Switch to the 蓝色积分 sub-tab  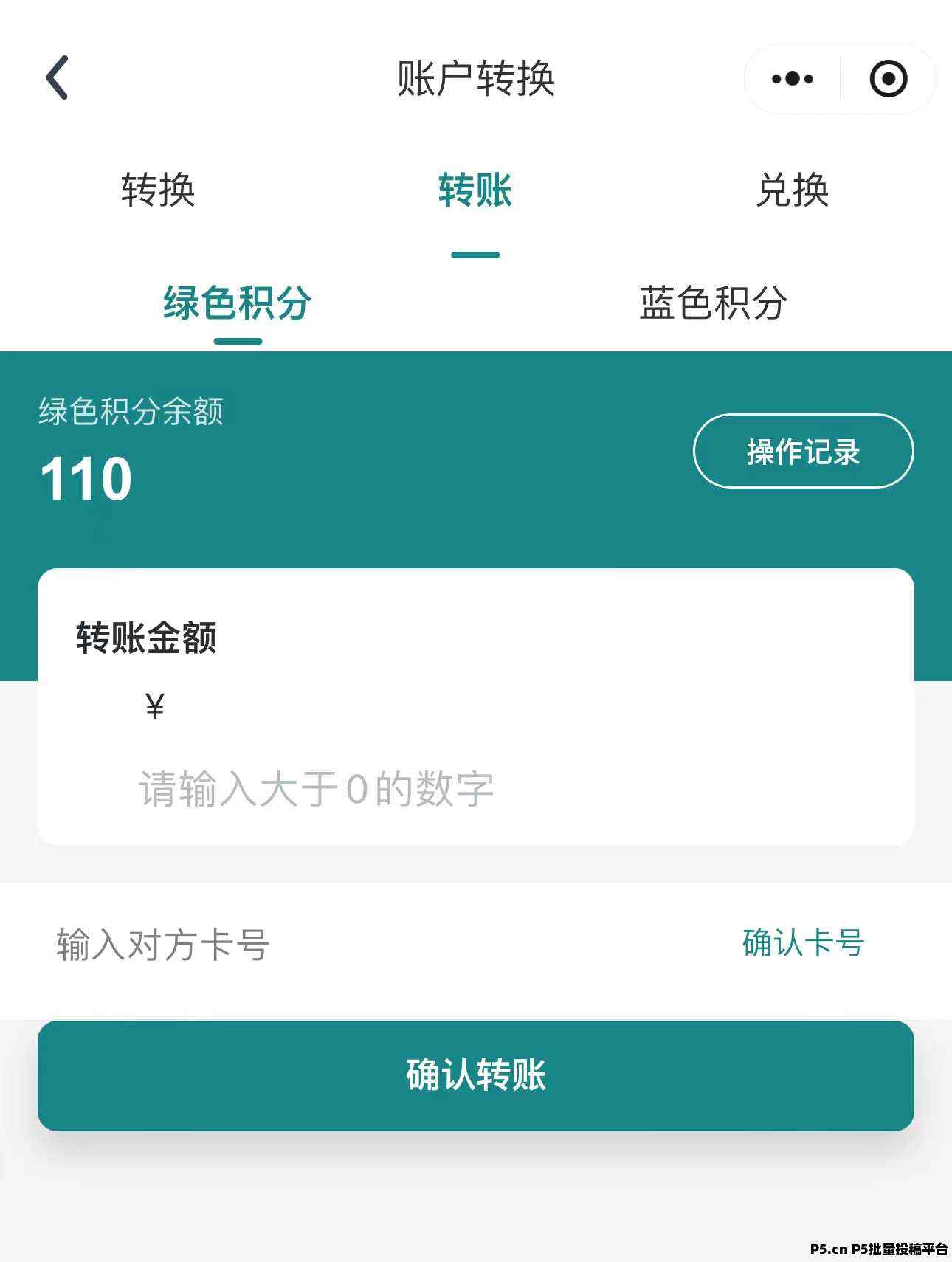click(713, 303)
